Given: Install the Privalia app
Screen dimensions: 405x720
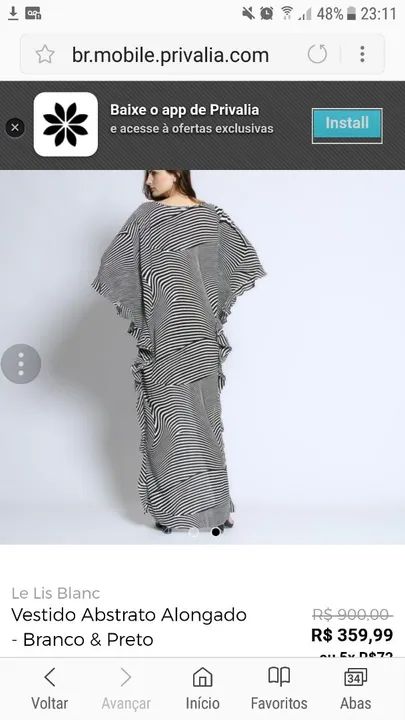Looking at the screenshot, I should [347, 125].
